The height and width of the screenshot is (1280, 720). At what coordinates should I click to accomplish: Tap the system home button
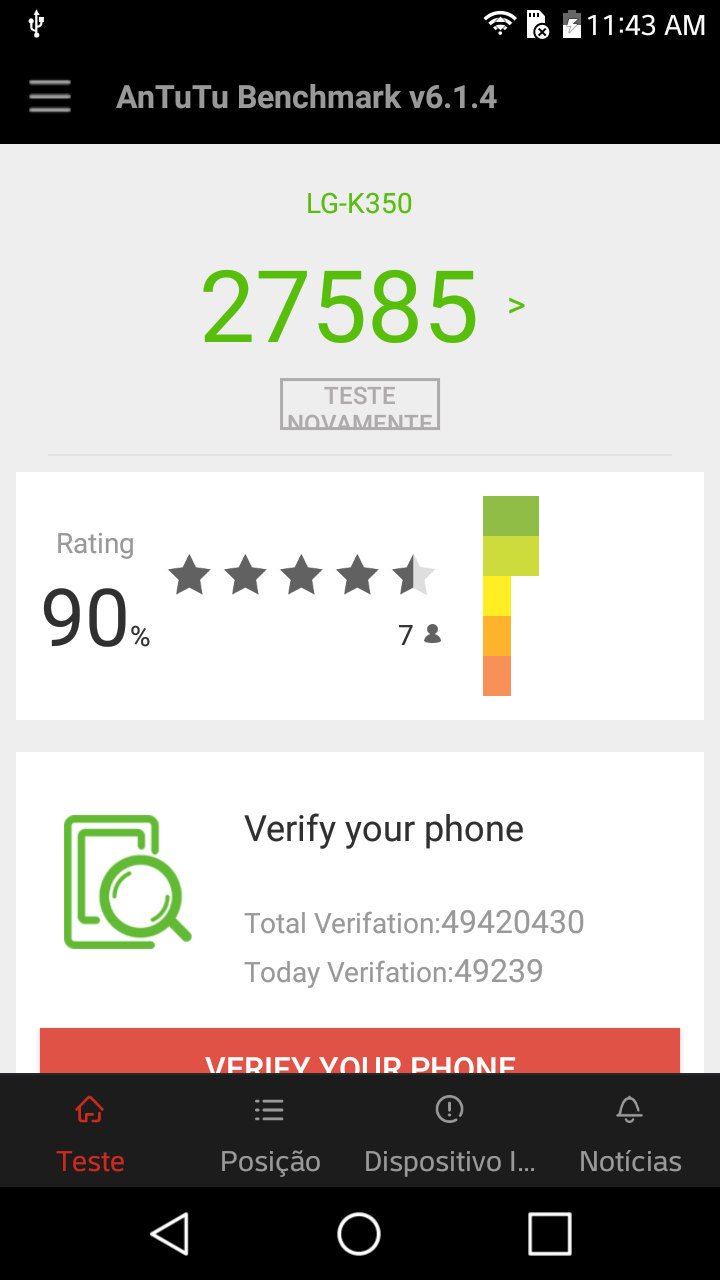pyautogui.click(x=359, y=1233)
